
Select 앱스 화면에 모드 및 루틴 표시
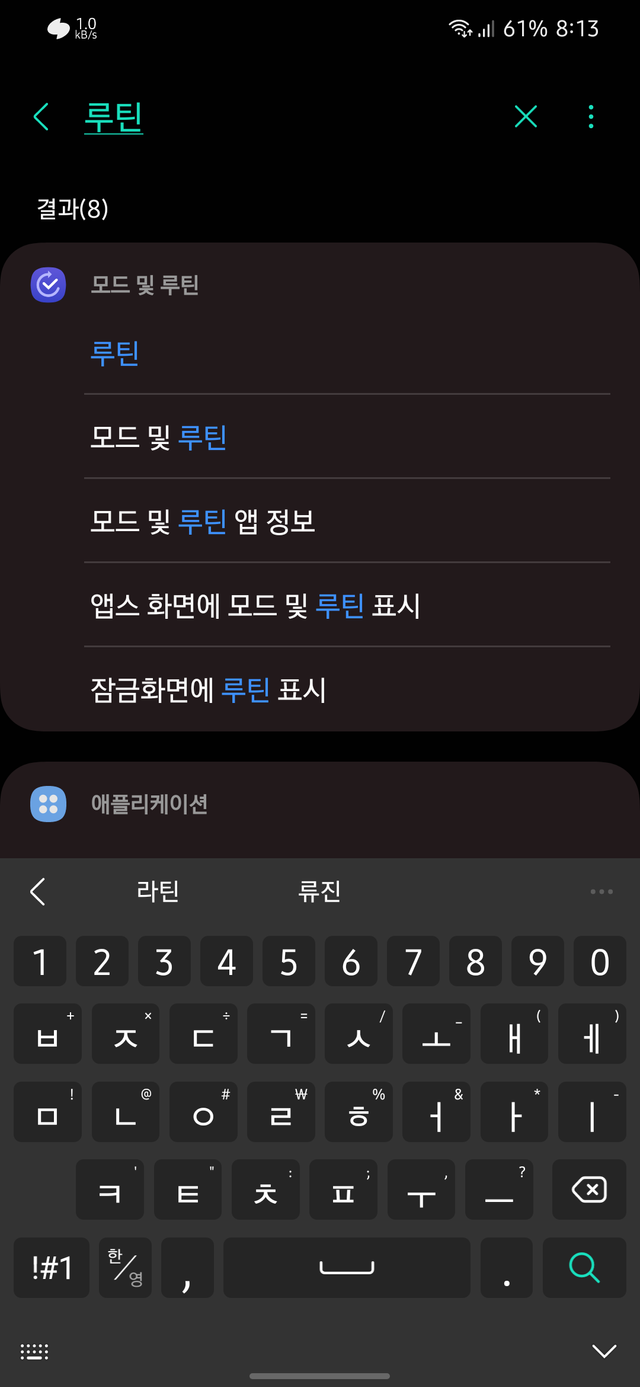pyautogui.click(x=255, y=605)
